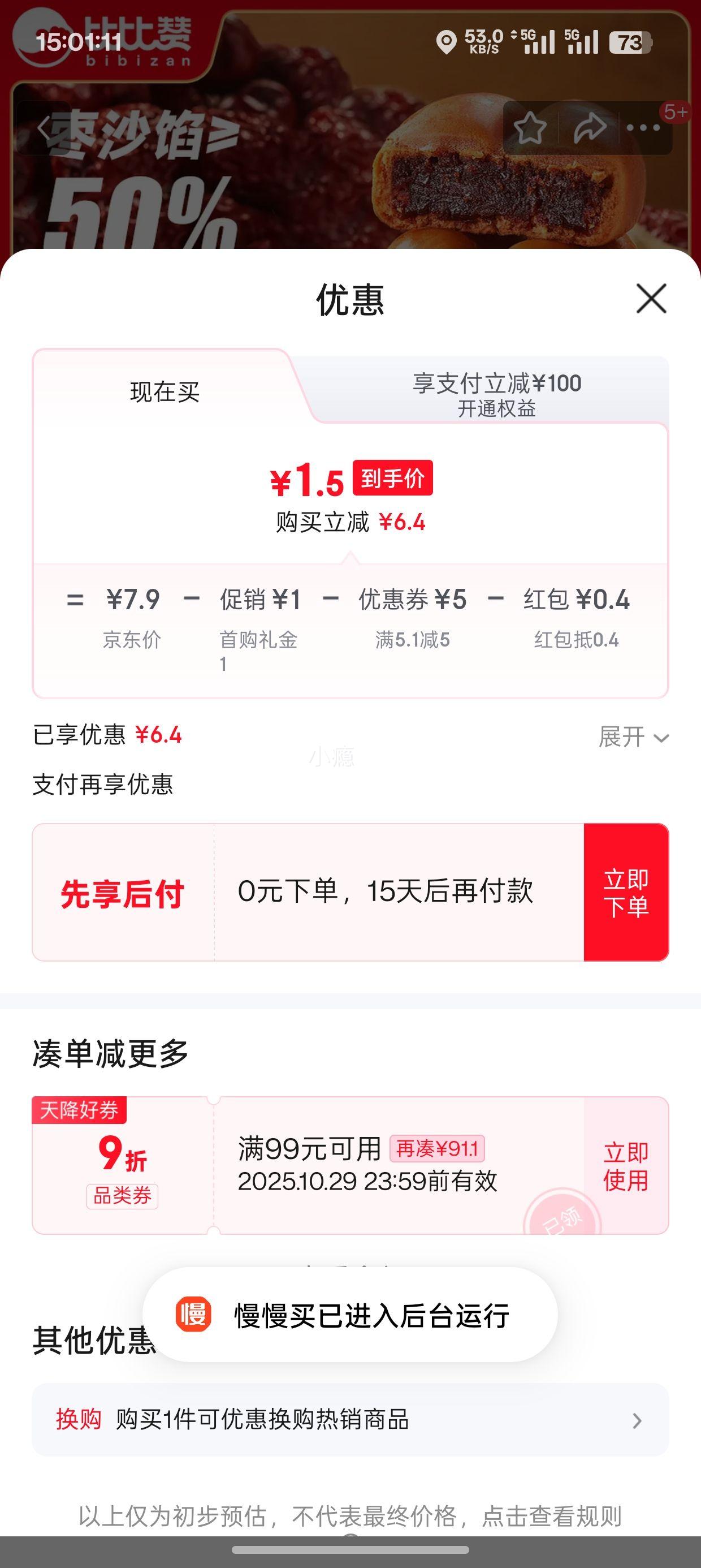View rules via the bottom estimate notice
The height and width of the screenshot is (1568, 701).
pos(350,1515)
